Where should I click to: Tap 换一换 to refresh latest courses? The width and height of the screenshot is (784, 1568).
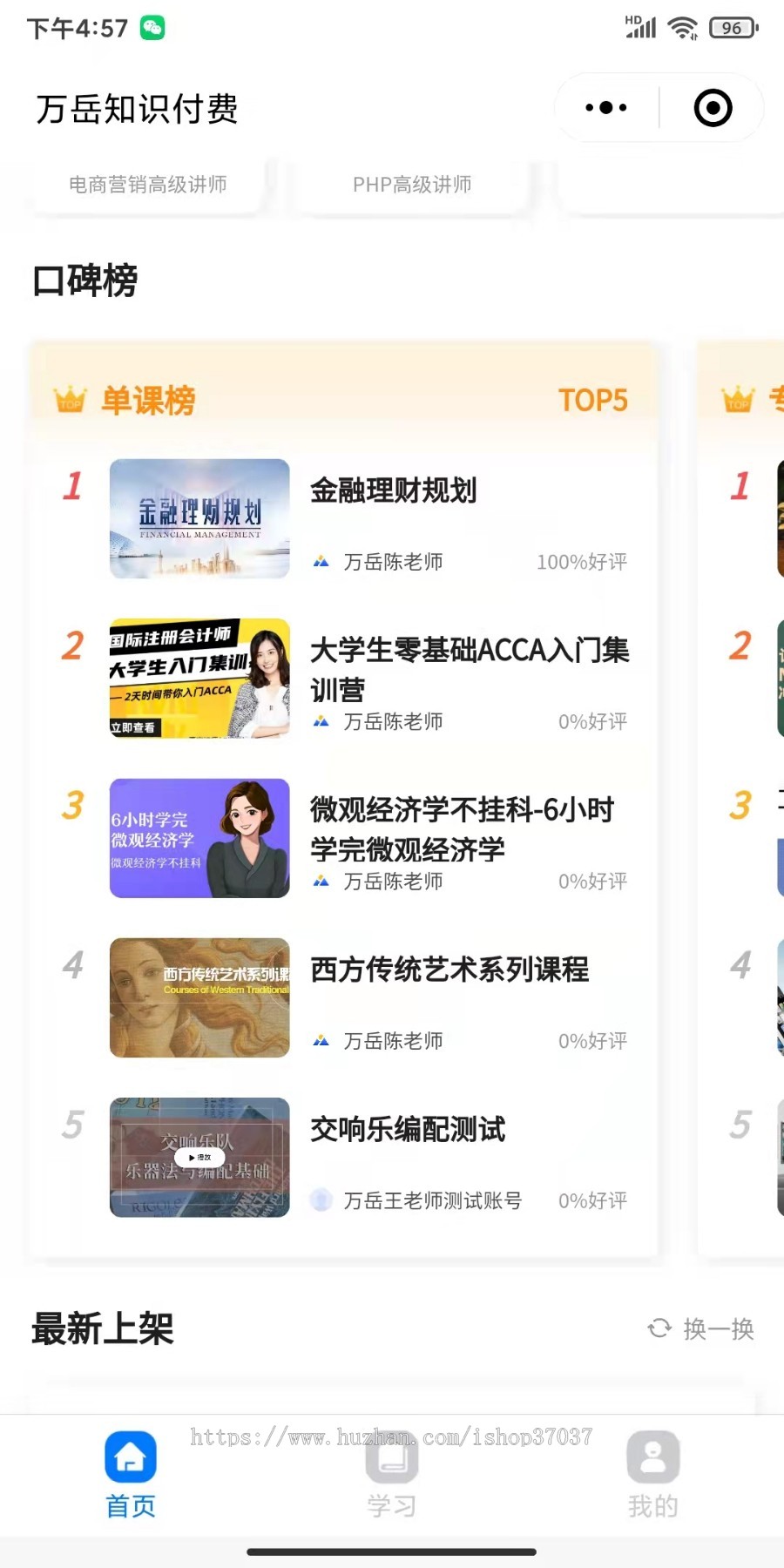719,1328
